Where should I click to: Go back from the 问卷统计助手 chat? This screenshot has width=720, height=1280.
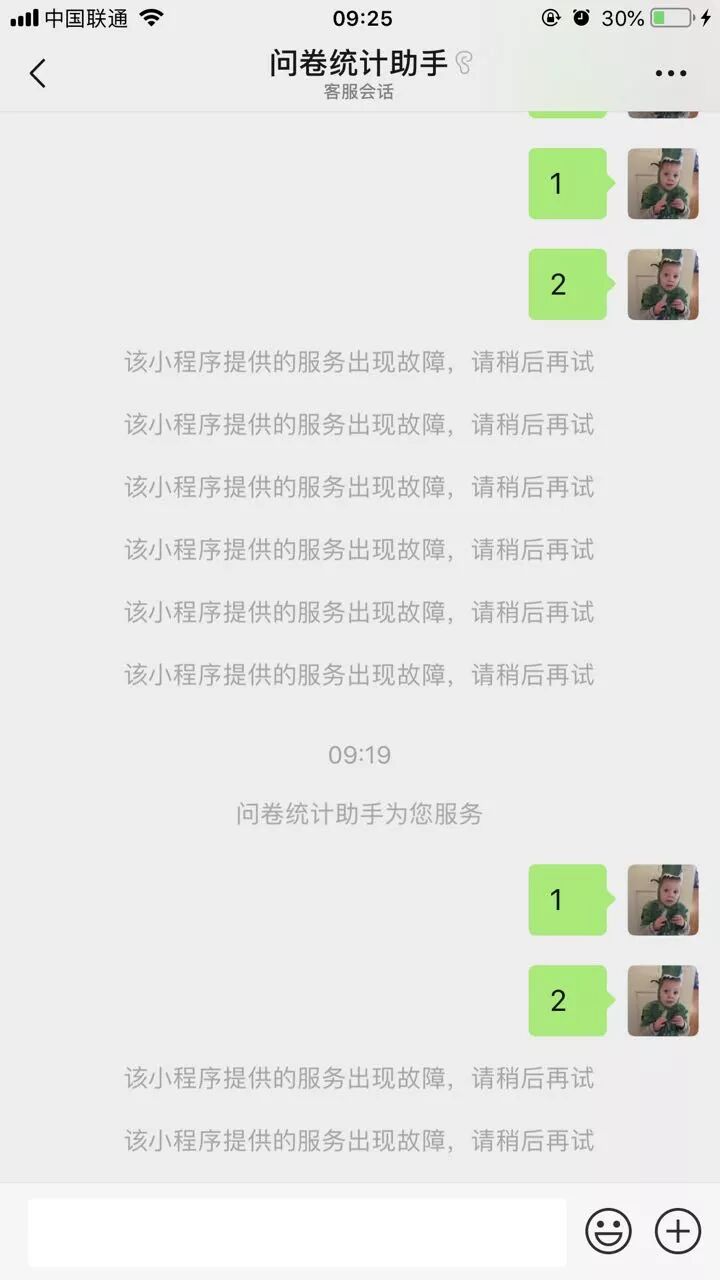click(38, 73)
